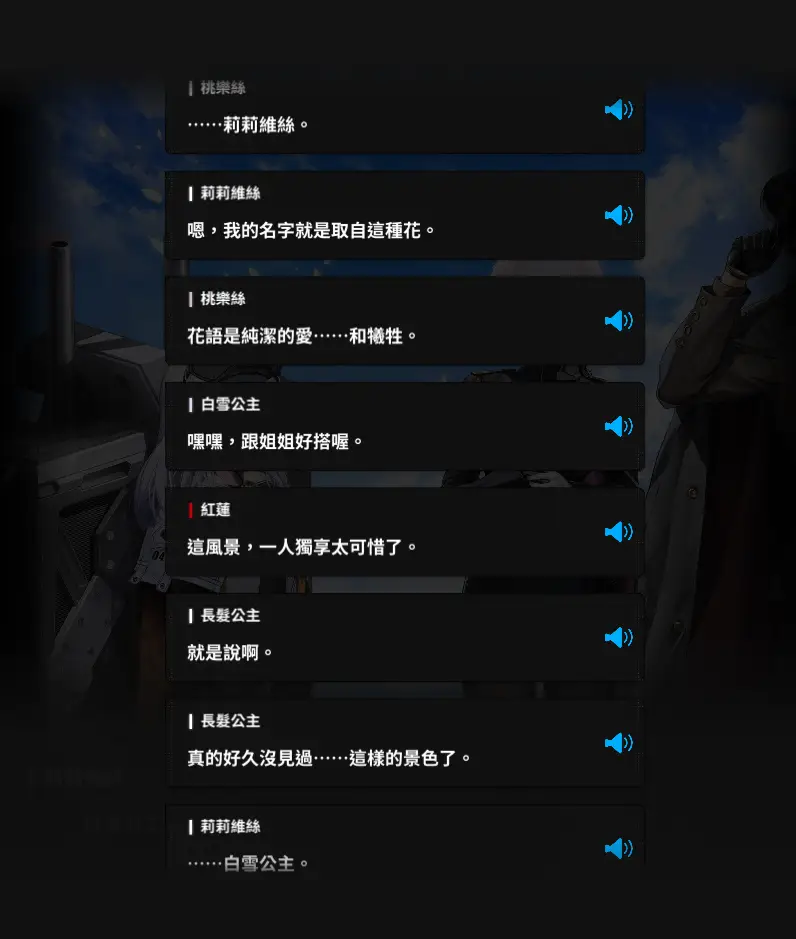Viewport: 796px width, 939px height.
Task: Play 莉莉維絲's line "……白雪公主。"
Action: (x=618, y=849)
